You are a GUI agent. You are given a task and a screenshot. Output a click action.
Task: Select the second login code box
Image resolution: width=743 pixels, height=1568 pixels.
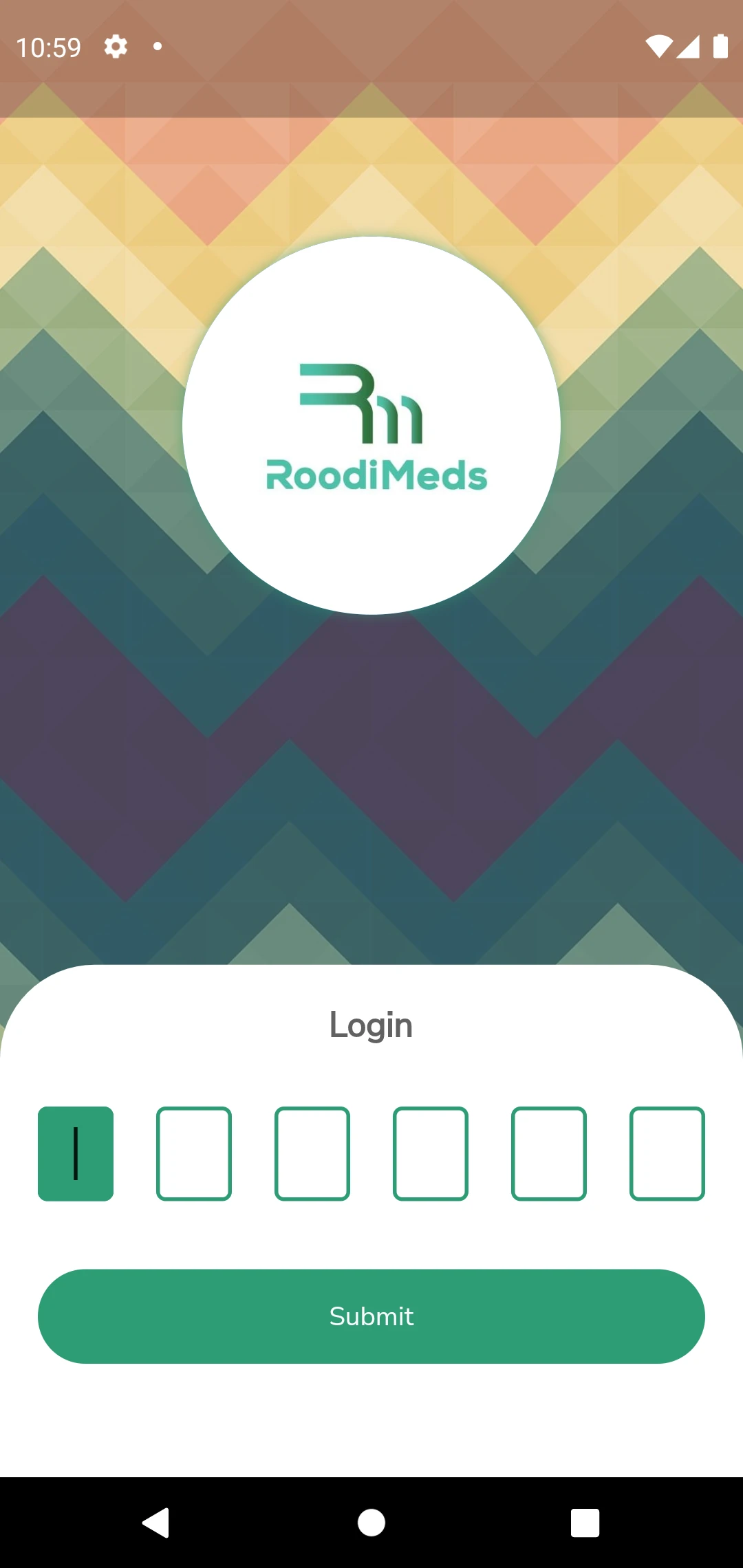point(194,1153)
